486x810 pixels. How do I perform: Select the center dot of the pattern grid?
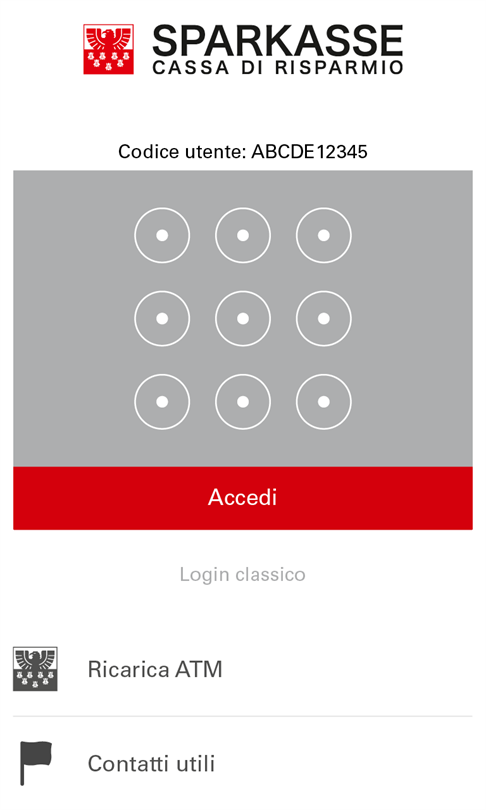(243, 319)
